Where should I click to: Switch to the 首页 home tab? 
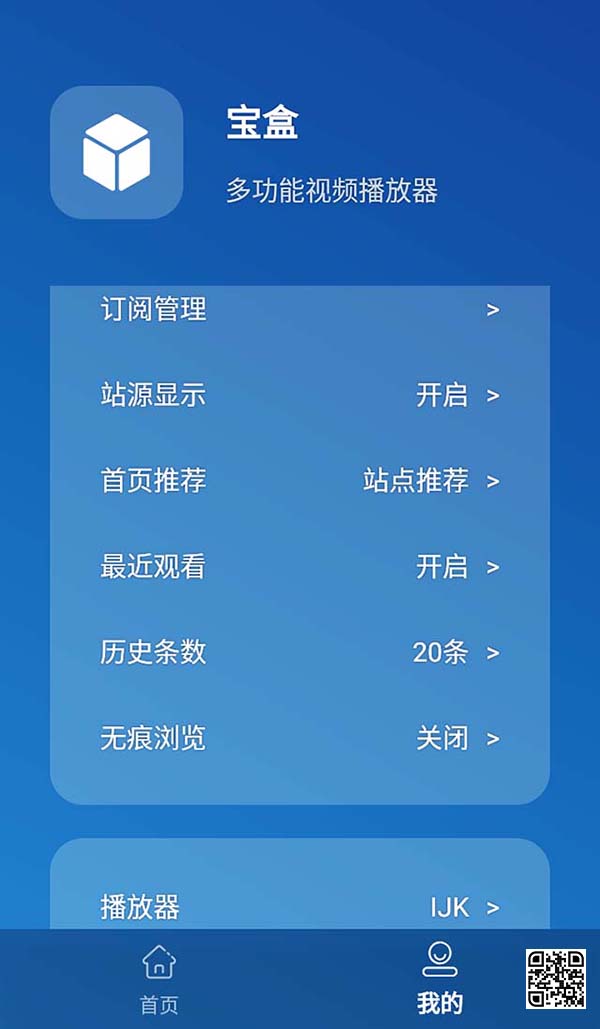click(159, 978)
